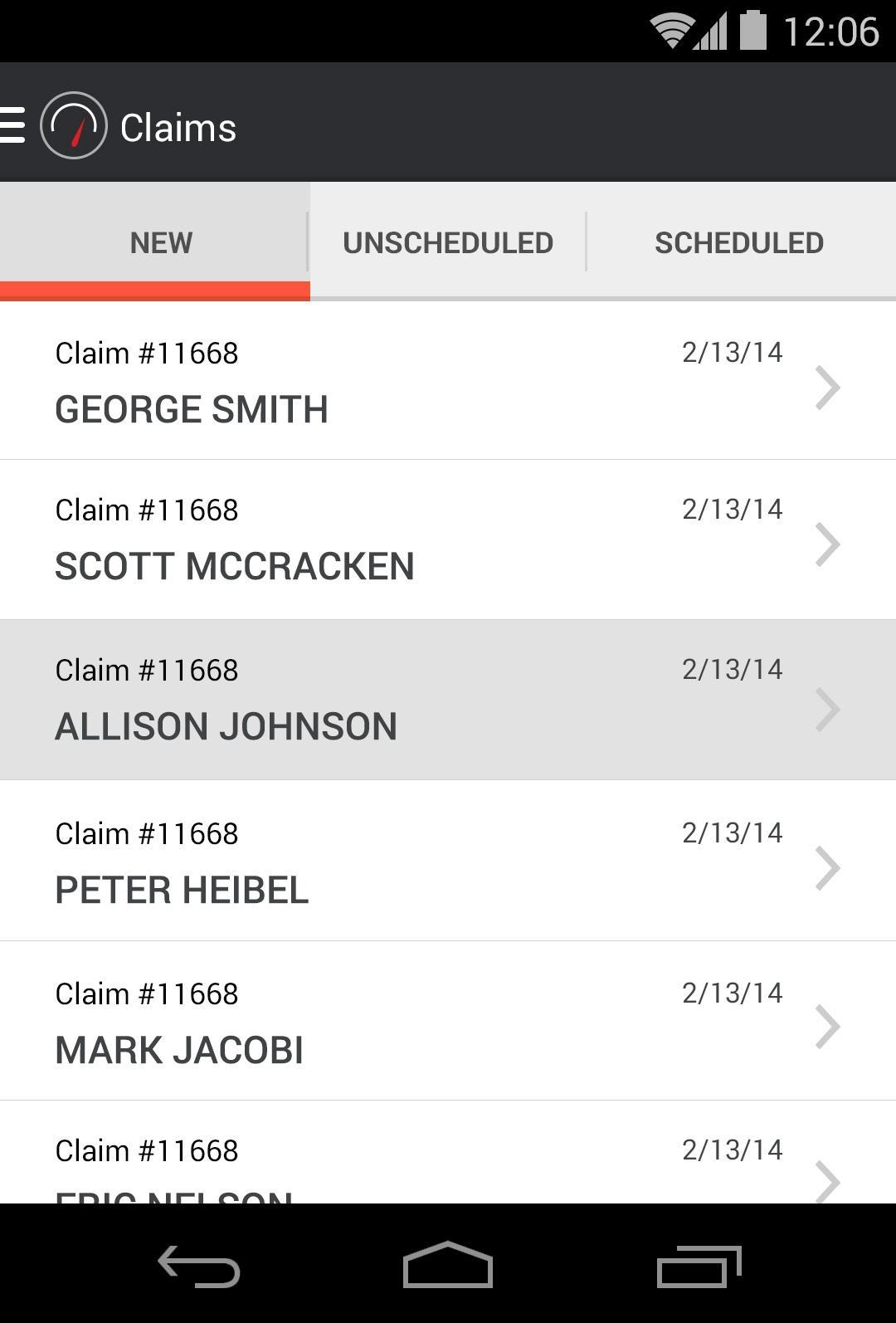Tap the system home button
The image size is (896, 1323).
click(x=448, y=1267)
